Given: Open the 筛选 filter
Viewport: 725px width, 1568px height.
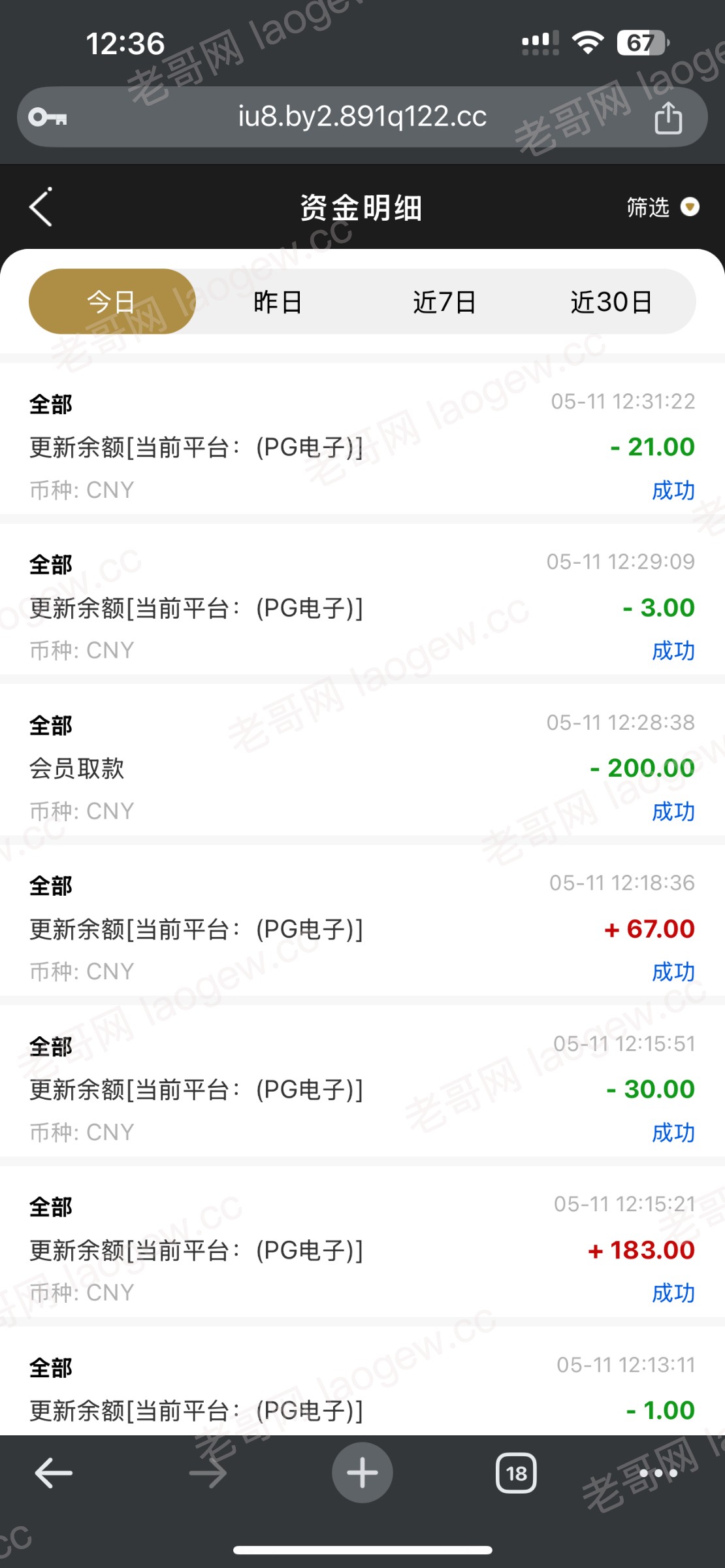Looking at the screenshot, I should pyautogui.click(x=662, y=207).
